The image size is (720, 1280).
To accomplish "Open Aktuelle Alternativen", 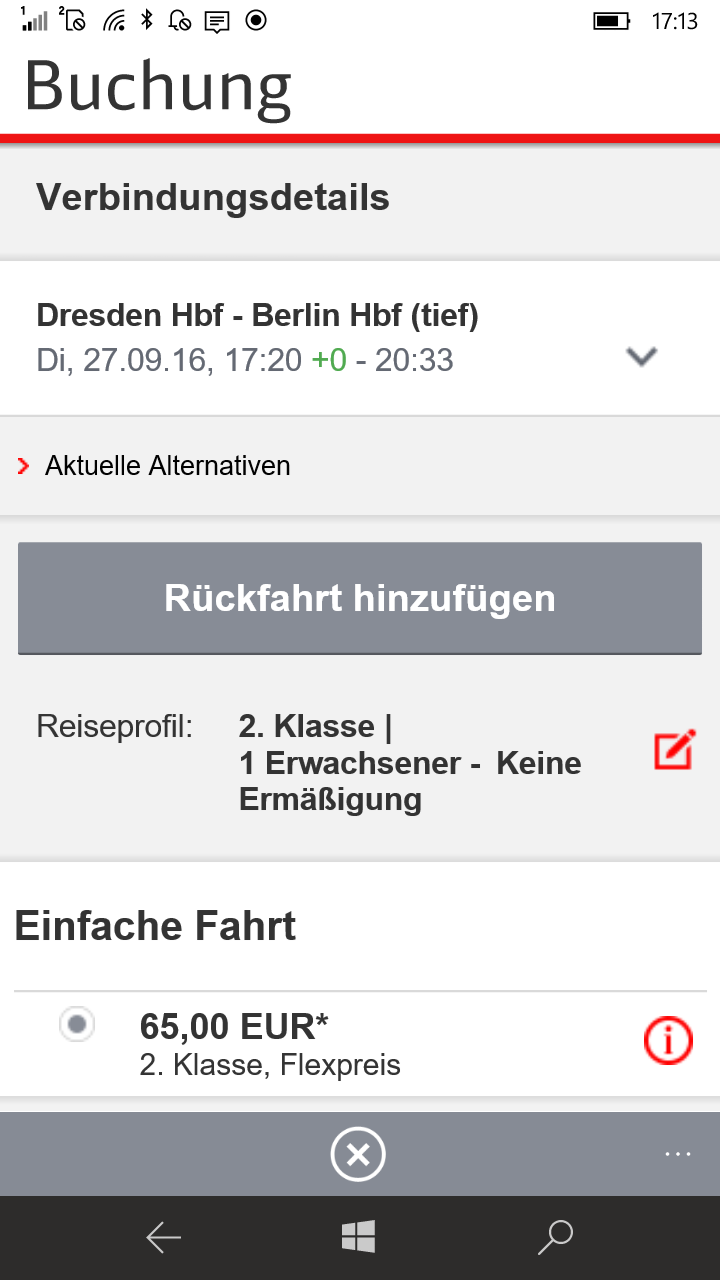I will (168, 466).
